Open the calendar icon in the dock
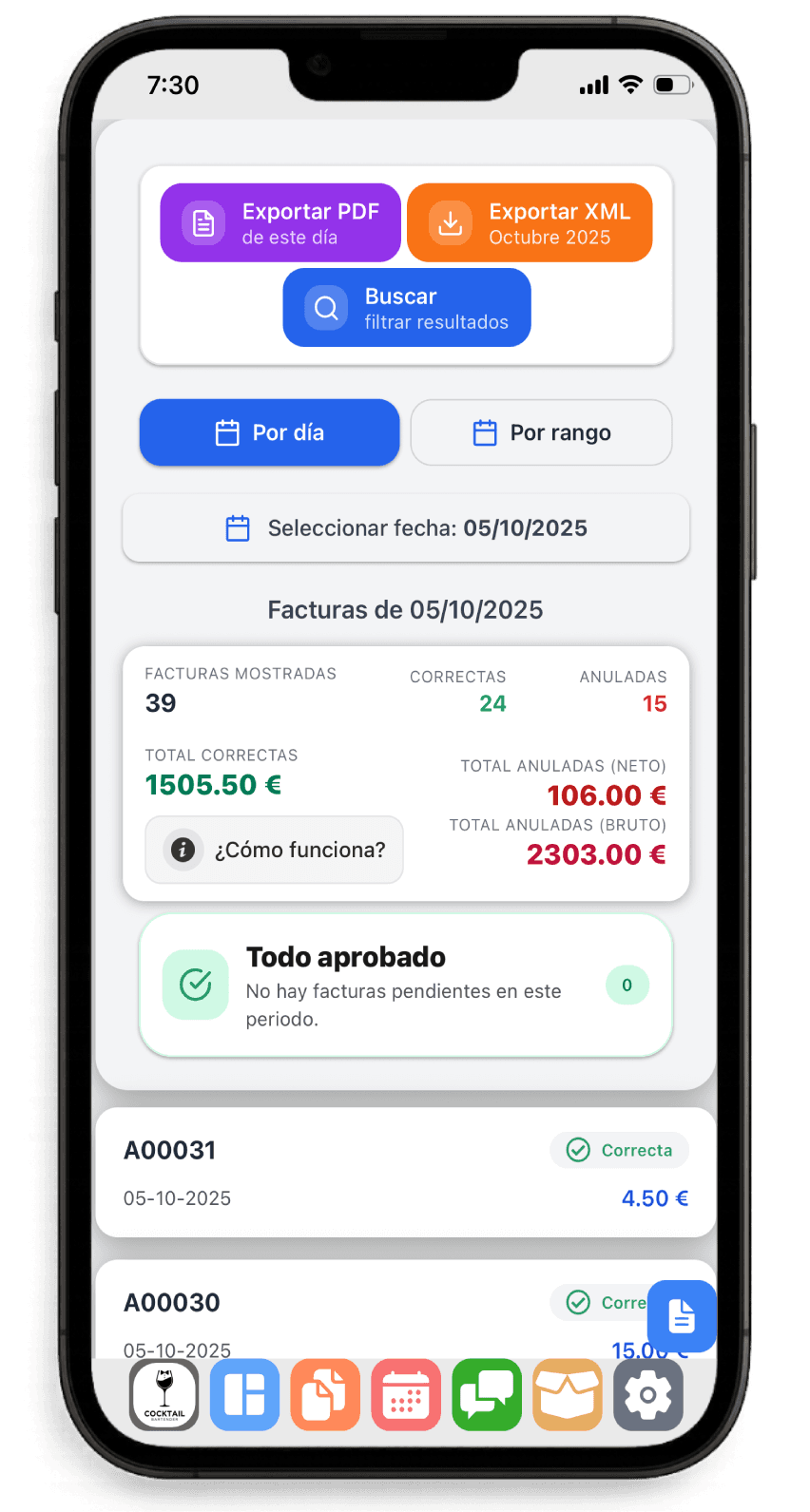 click(406, 1395)
